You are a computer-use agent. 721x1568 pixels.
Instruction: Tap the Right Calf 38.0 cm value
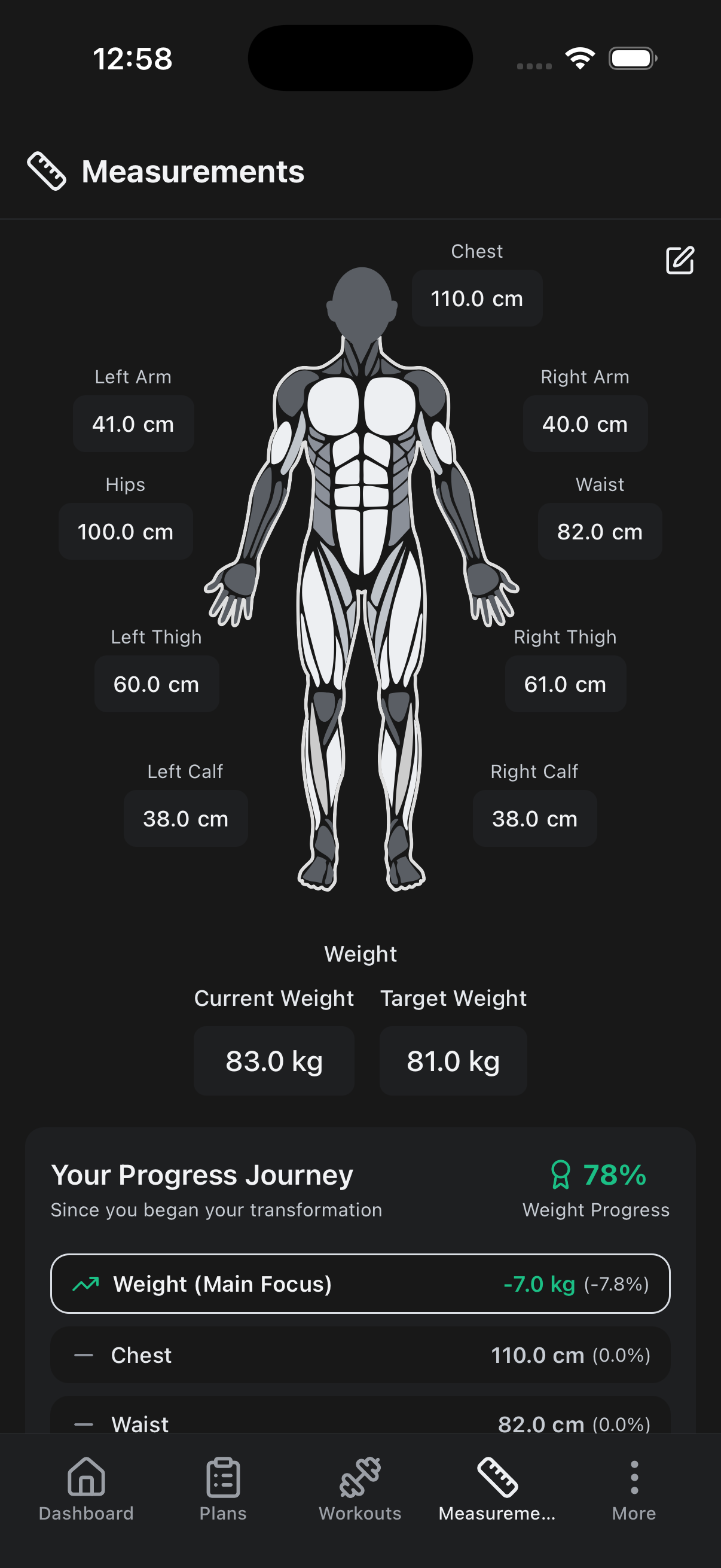click(x=534, y=819)
